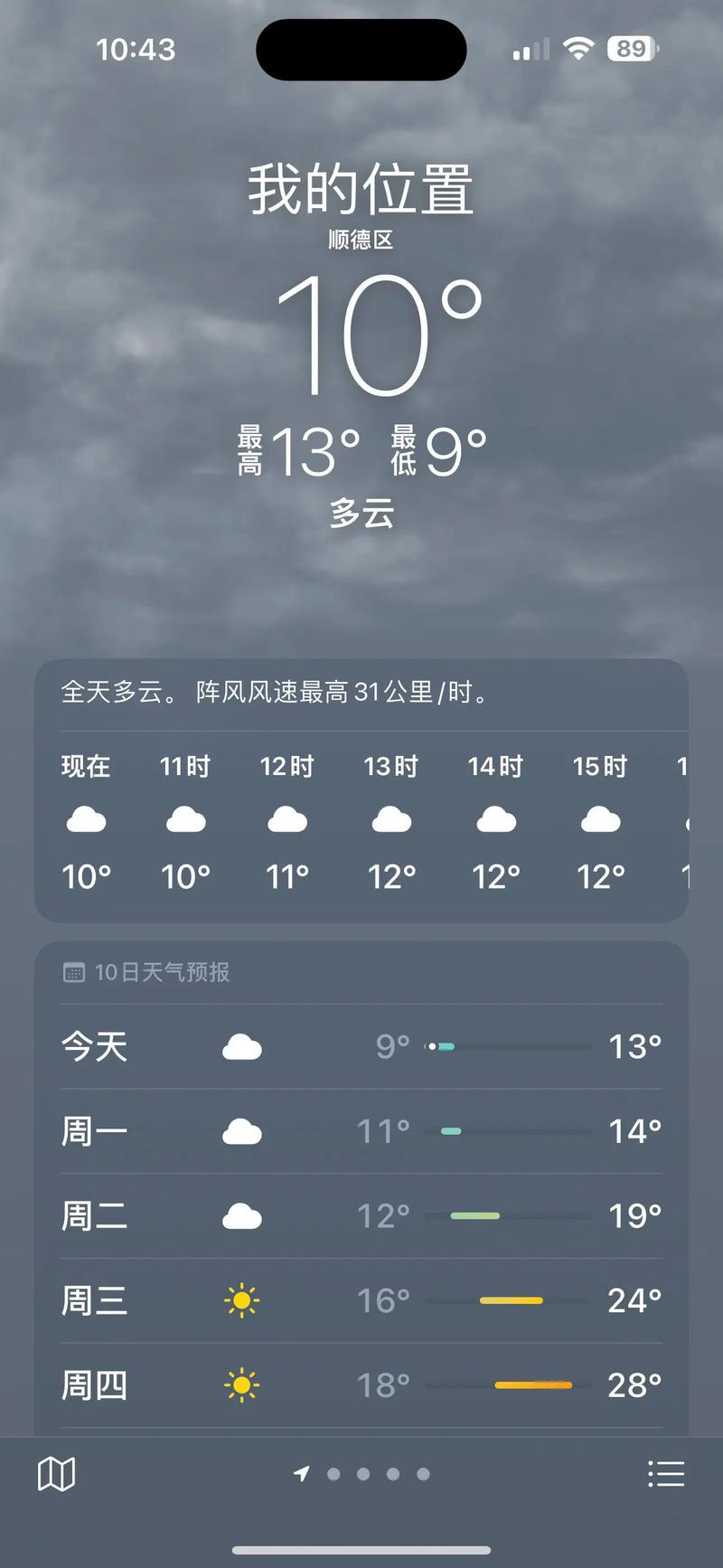The height and width of the screenshot is (1568, 723).
Task: Select the 12时 hourly forecast entry
Action: [x=288, y=819]
